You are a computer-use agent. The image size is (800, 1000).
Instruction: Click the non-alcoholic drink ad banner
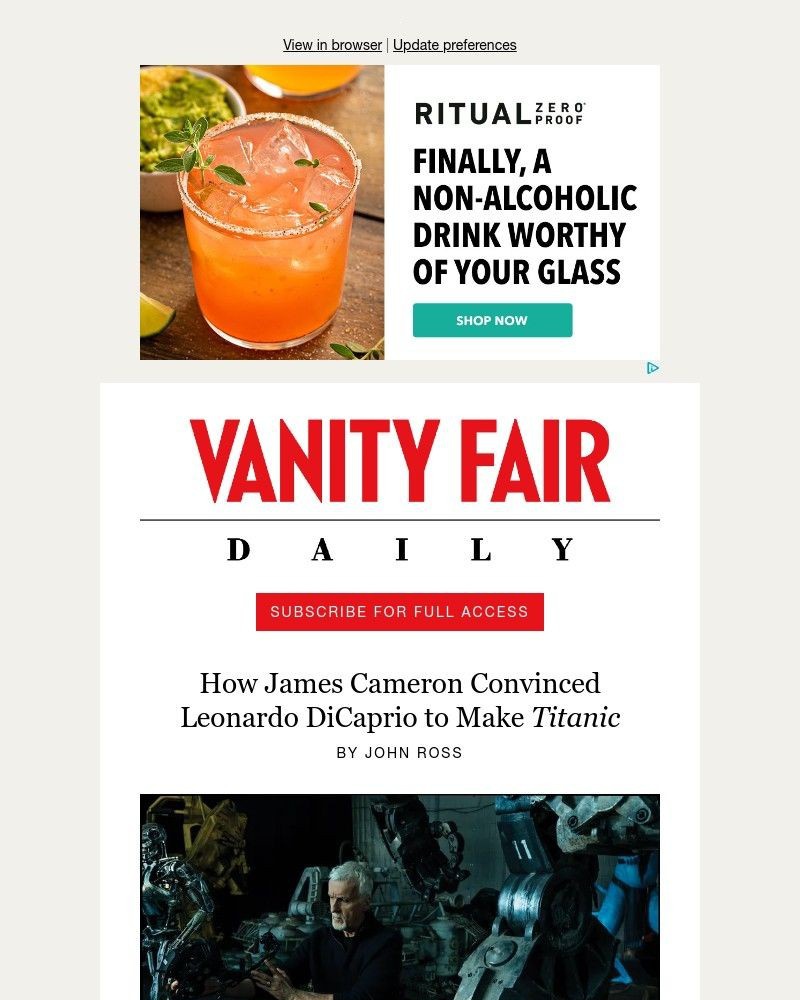[400, 213]
